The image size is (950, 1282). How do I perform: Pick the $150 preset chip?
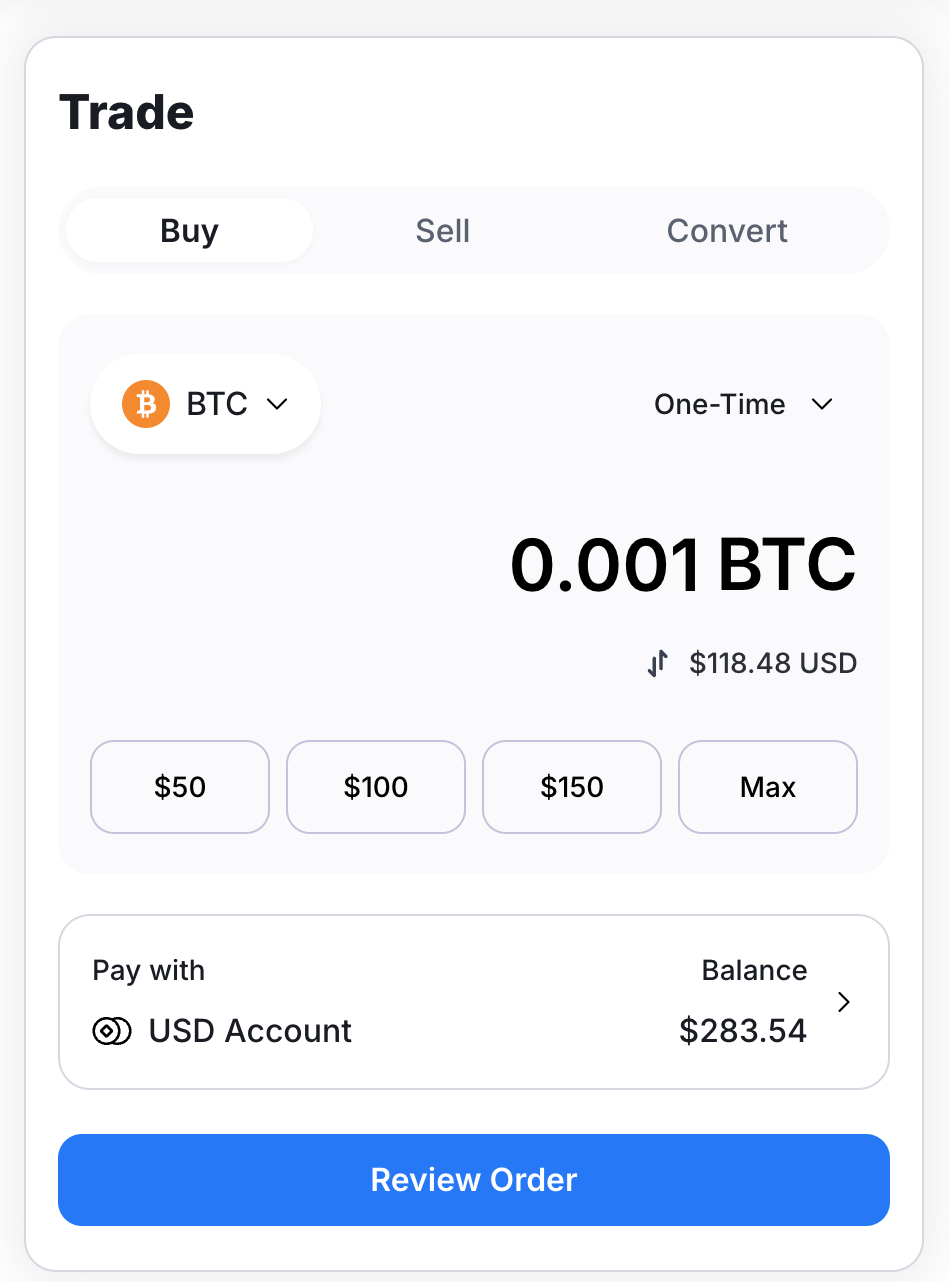coord(571,787)
